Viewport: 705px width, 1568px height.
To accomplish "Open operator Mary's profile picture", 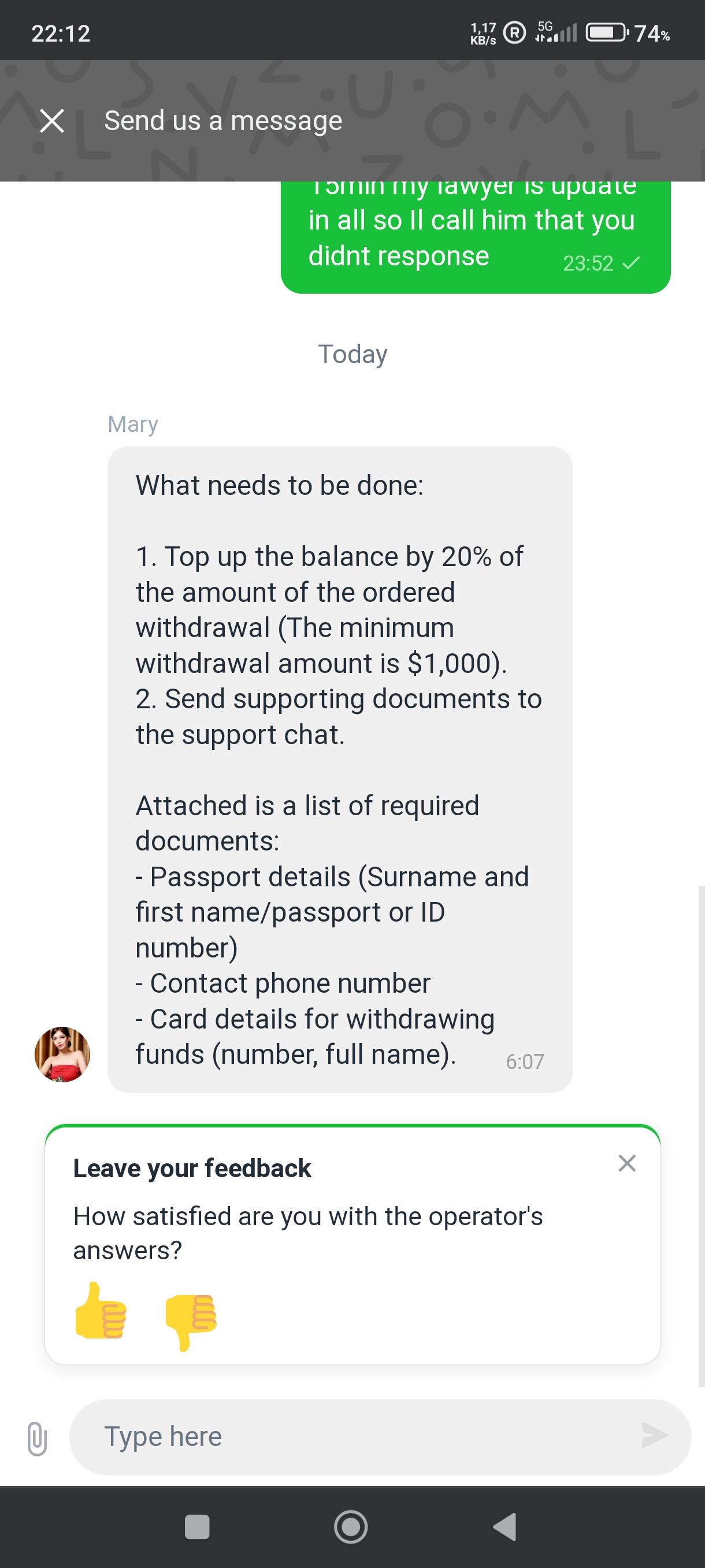I will 62,1054.
